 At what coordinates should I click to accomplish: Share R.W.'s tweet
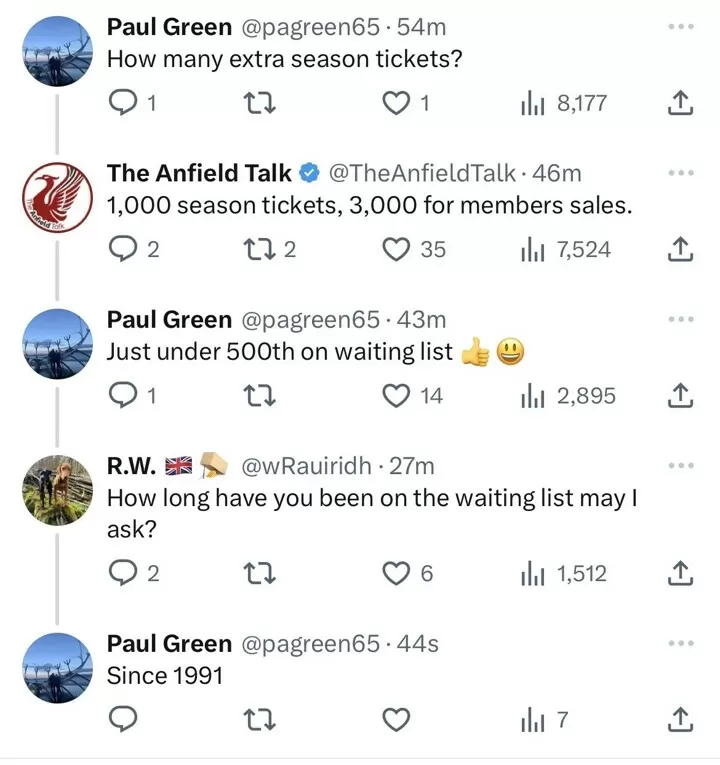[680, 573]
